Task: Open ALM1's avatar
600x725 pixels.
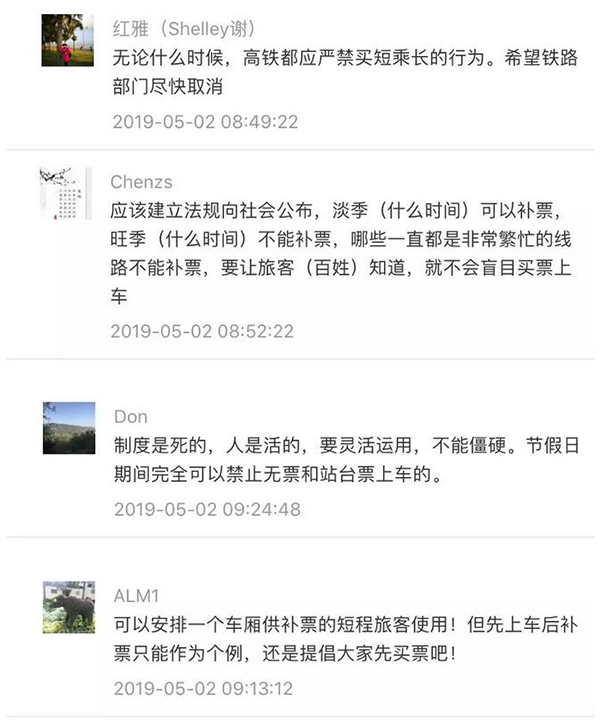Action: pos(68,606)
